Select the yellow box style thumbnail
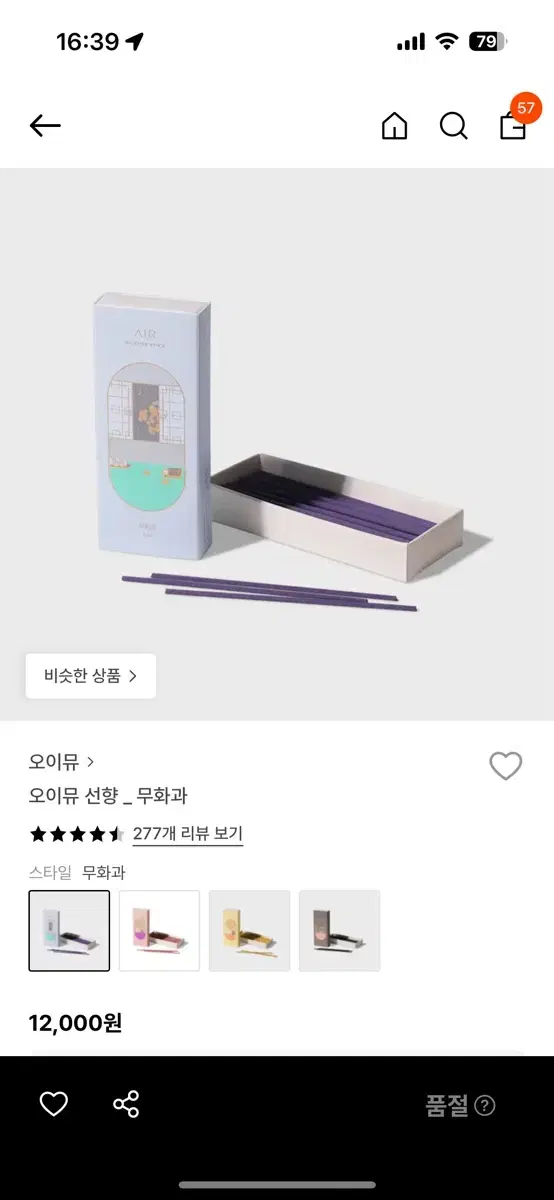The image size is (554, 1200). [249, 931]
